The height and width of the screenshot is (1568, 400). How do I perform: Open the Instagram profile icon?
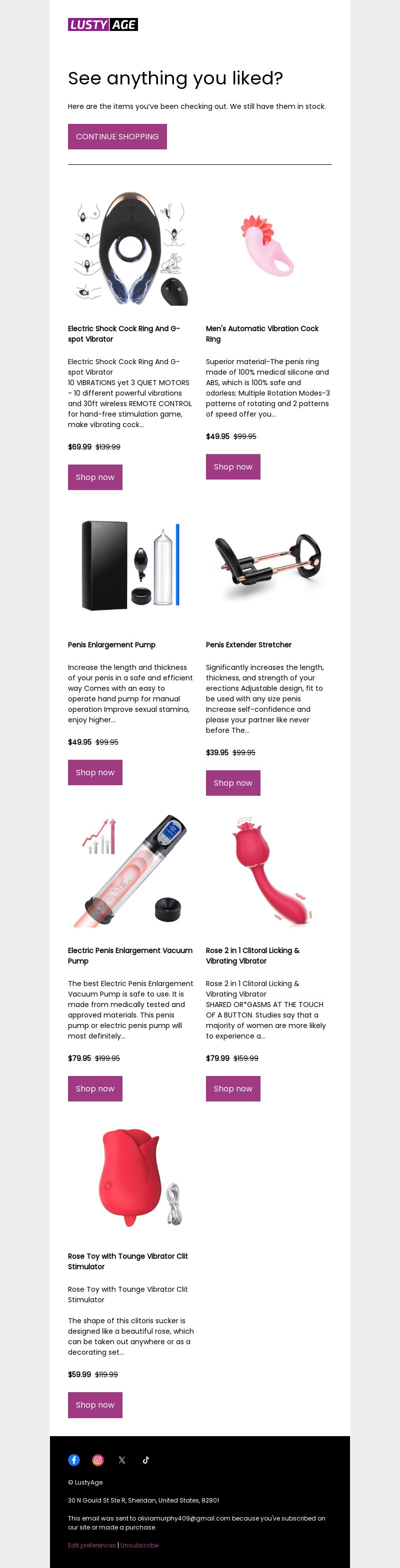tap(97, 1460)
